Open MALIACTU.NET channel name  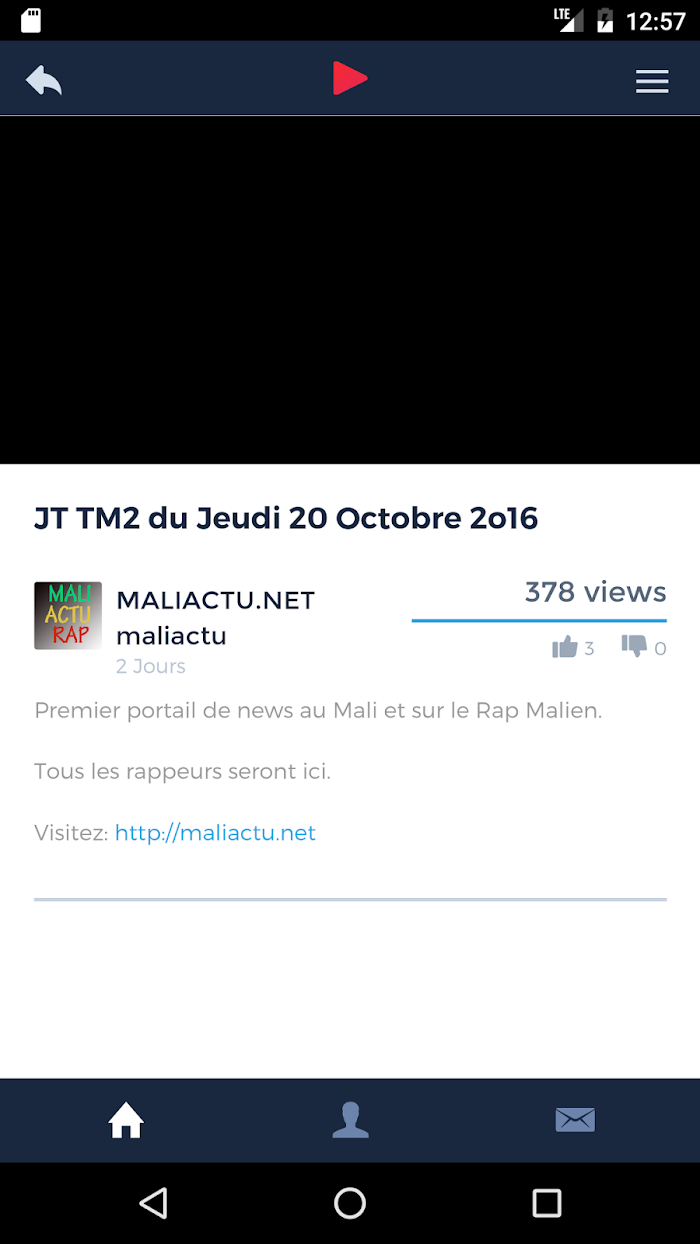click(x=215, y=600)
